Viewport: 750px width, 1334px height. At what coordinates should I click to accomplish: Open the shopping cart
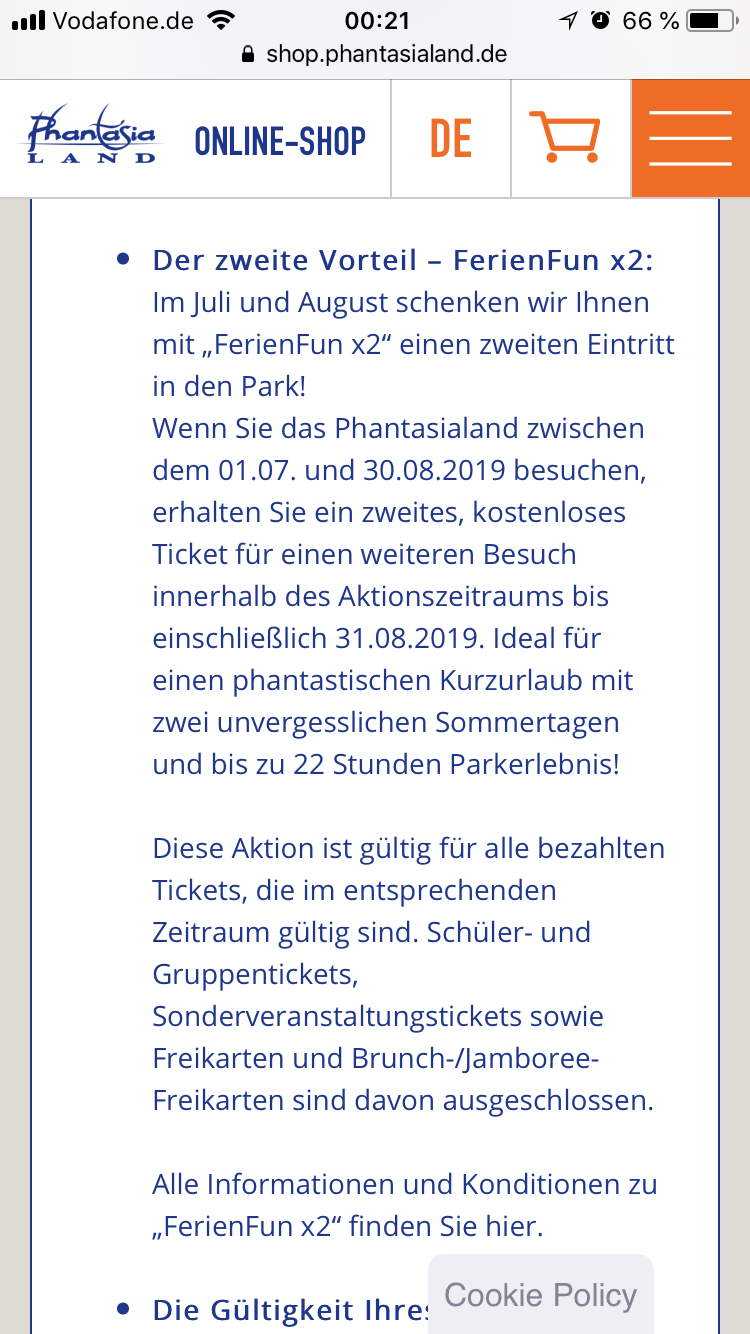point(571,138)
